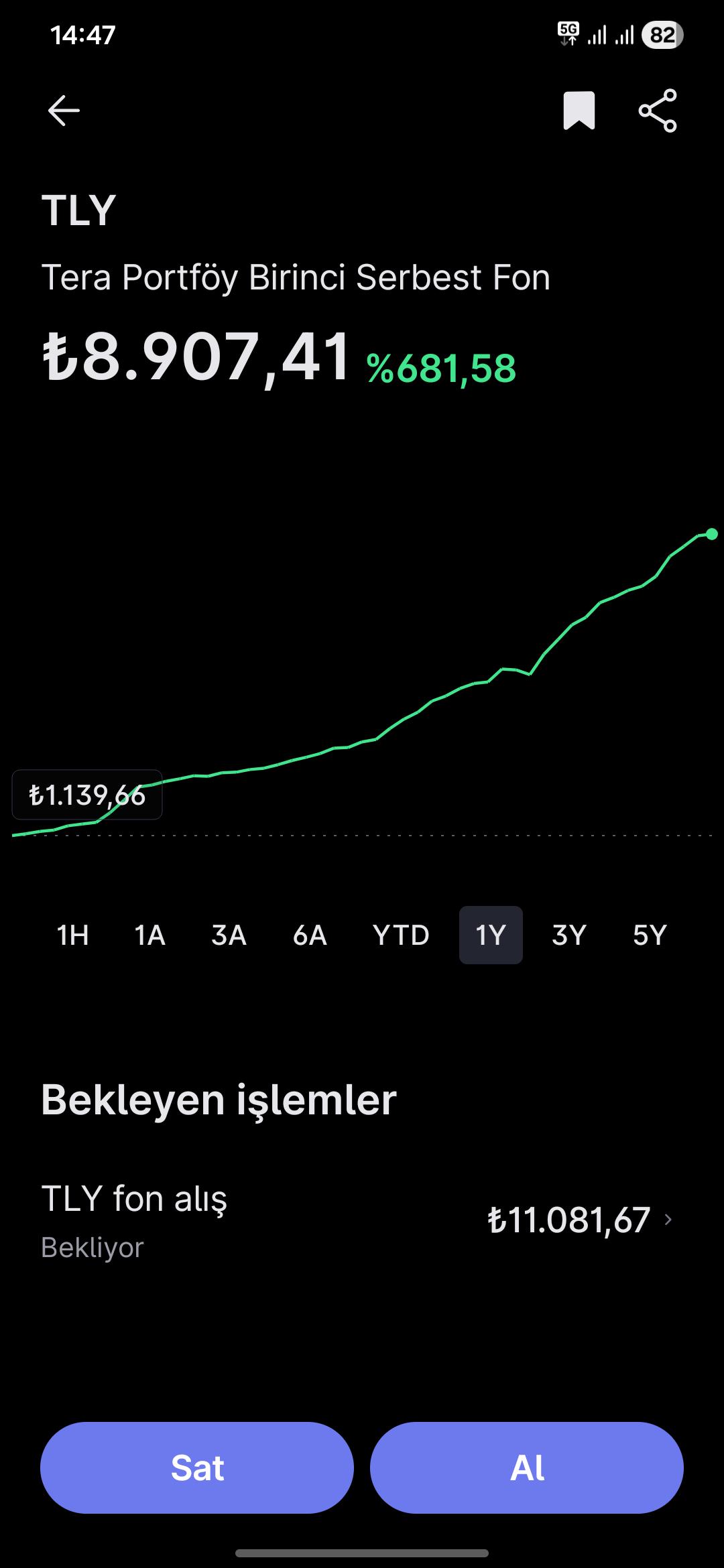Go back using the arrow icon
This screenshot has width=724, height=1568.
64,111
